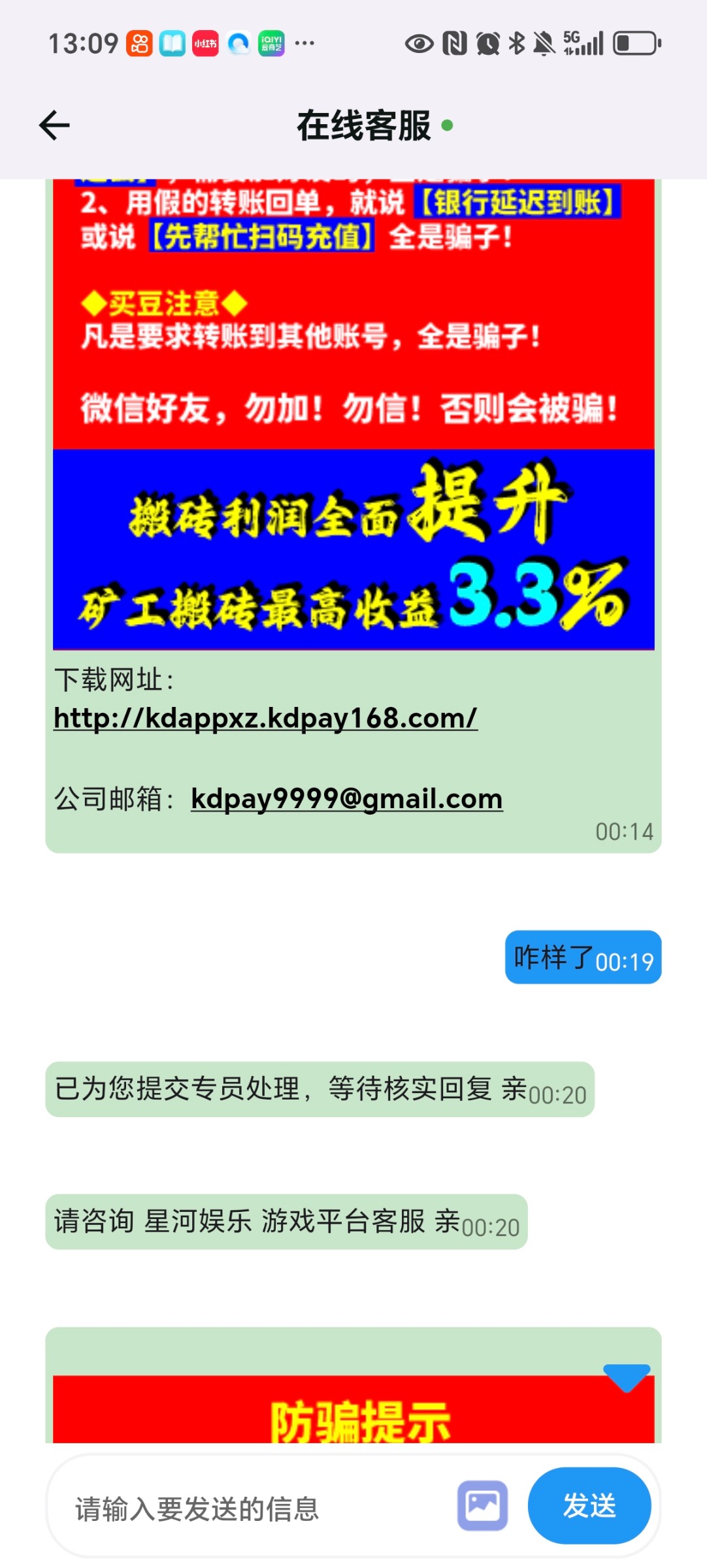The width and height of the screenshot is (707, 1568).
Task: Open the kdappxz.kdpay168.com download link
Action: pyautogui.click(x=265, y=718)
